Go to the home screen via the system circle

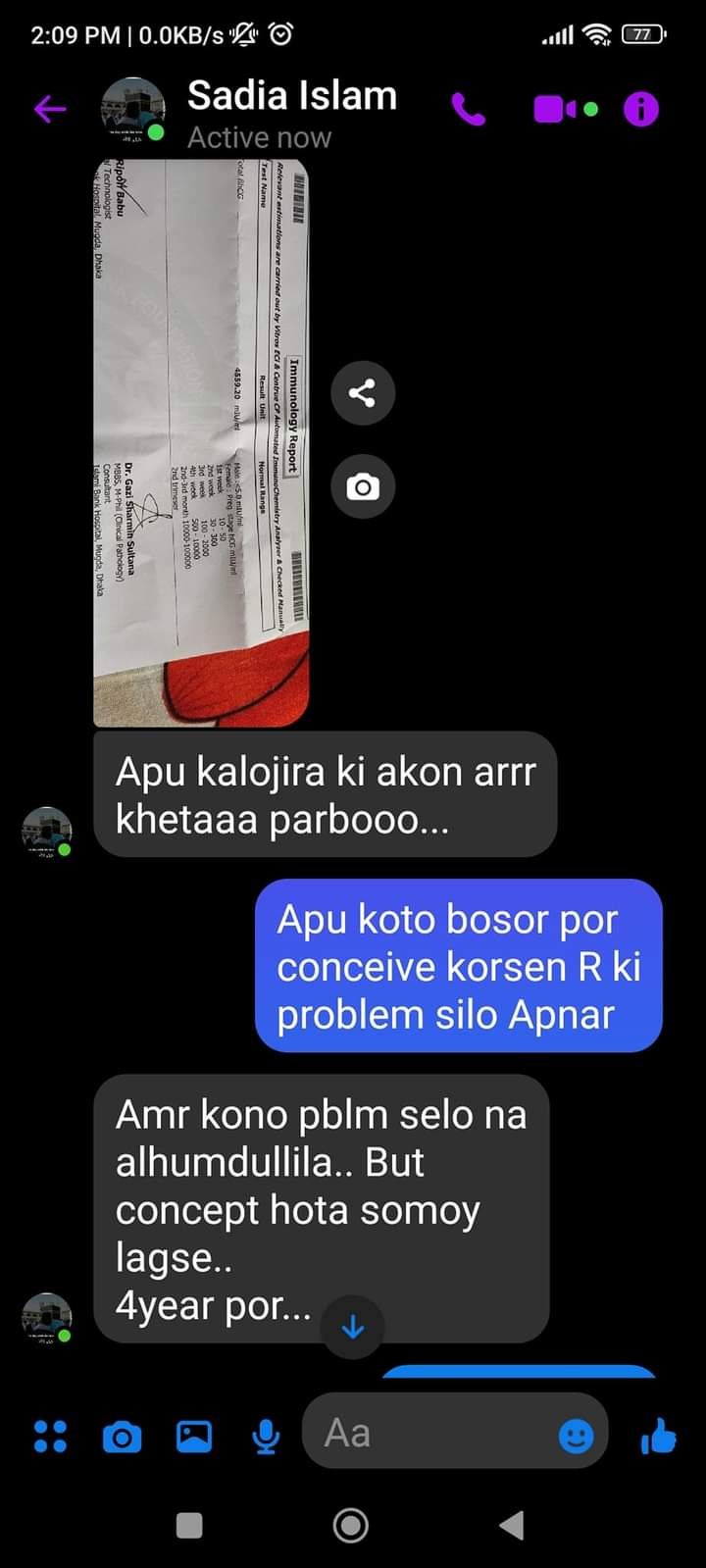[351, 1526]
